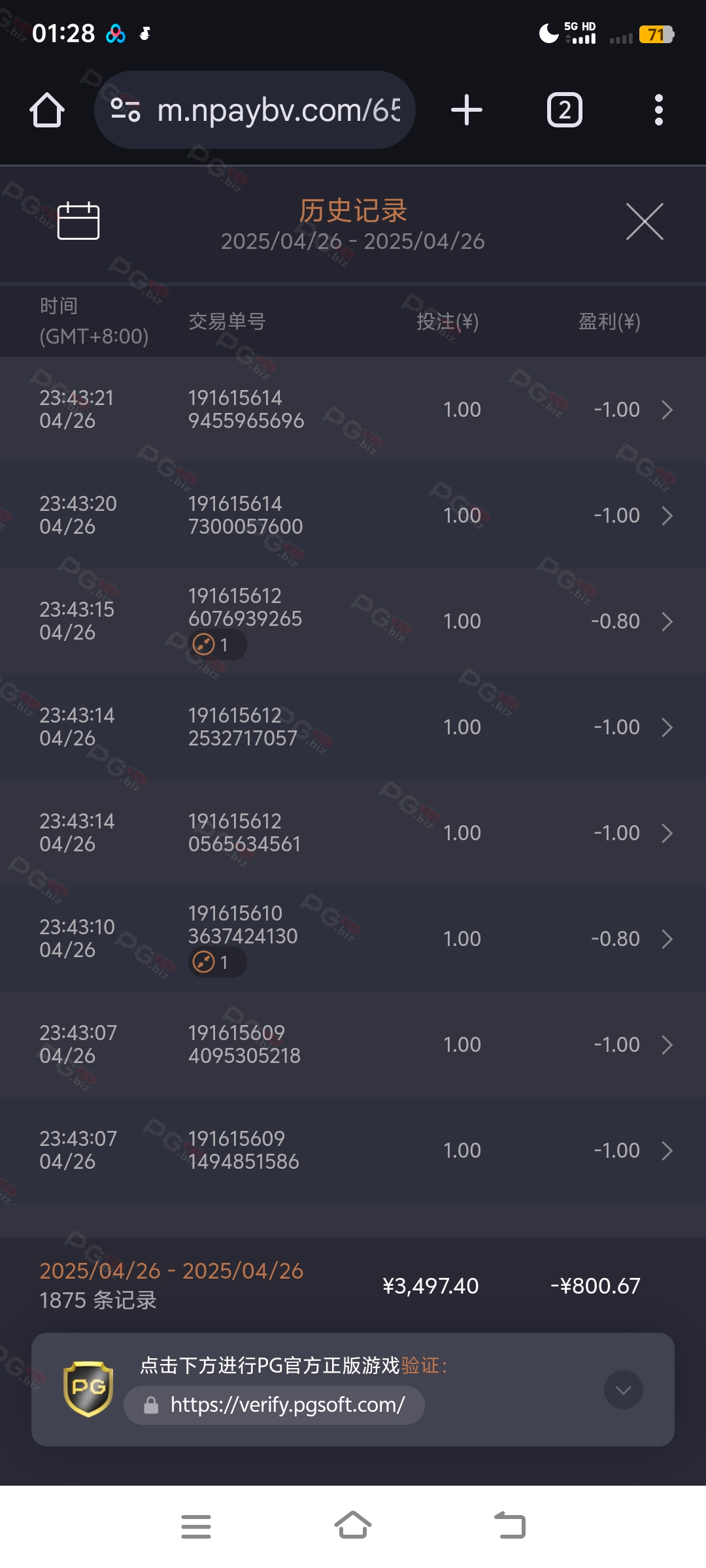Open record ending 2532717057
The height and width of the screenshot is (1568, 706).
click(353, 727)
